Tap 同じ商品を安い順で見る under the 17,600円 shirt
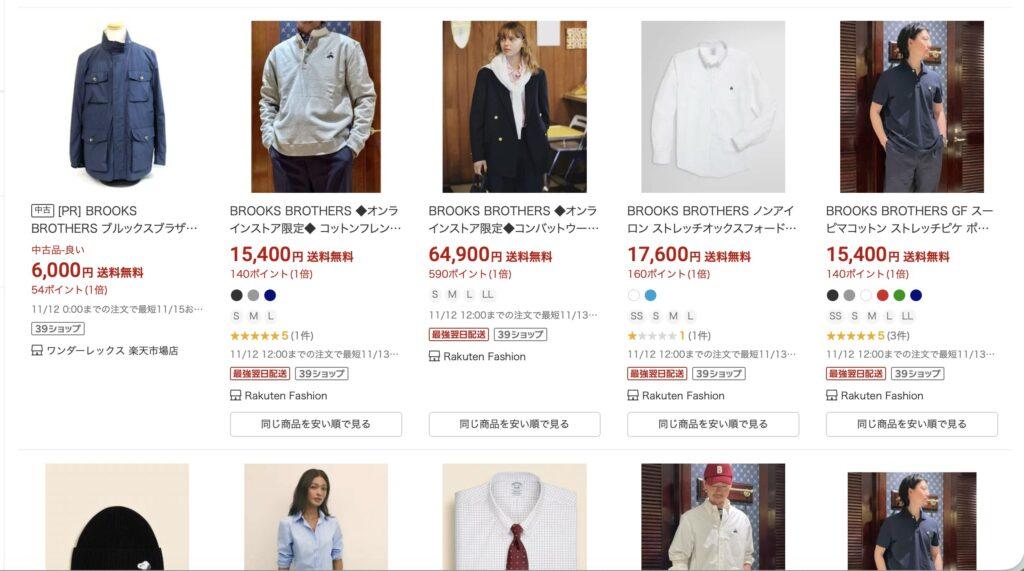The image size is (1024, 571). click(x=712, y=424)
